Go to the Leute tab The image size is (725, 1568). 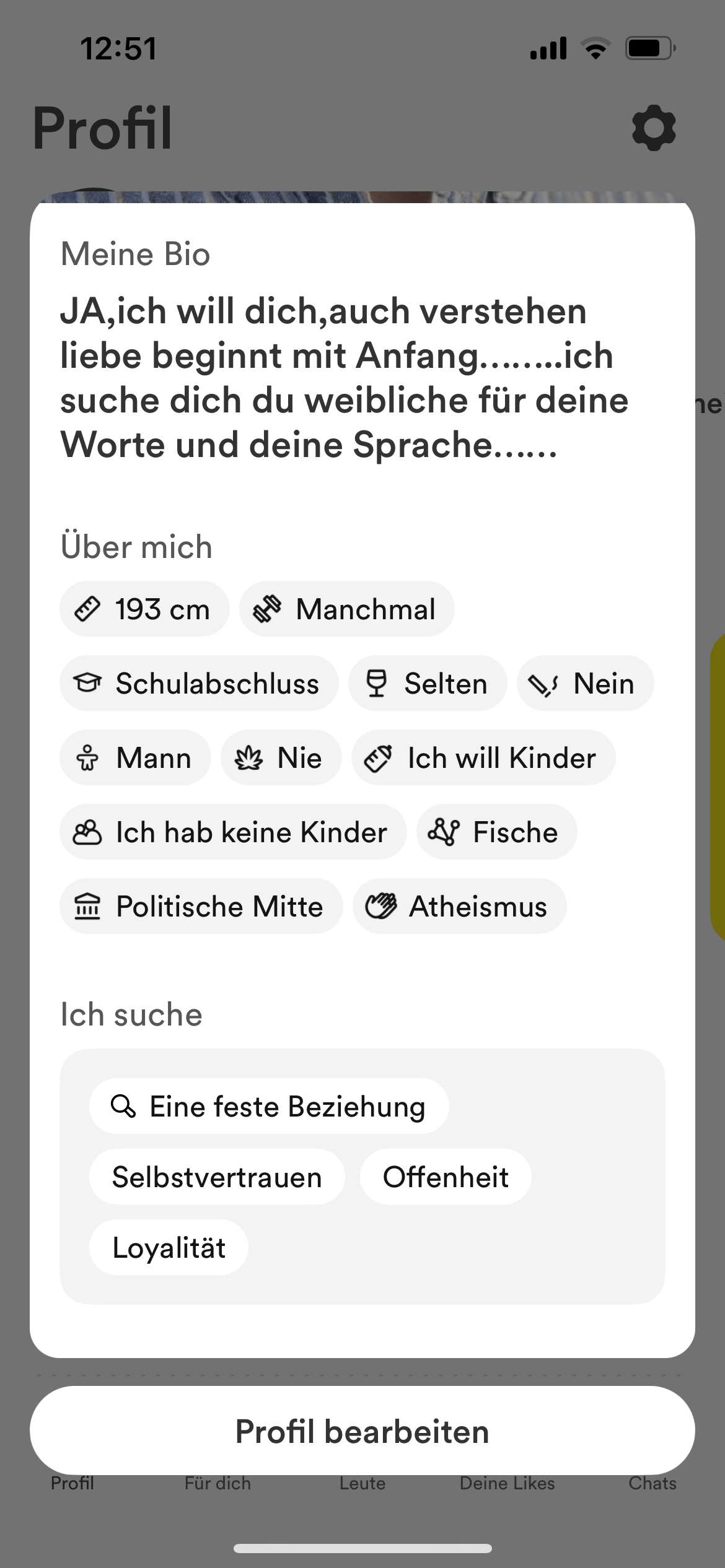tap(362, 1483)
